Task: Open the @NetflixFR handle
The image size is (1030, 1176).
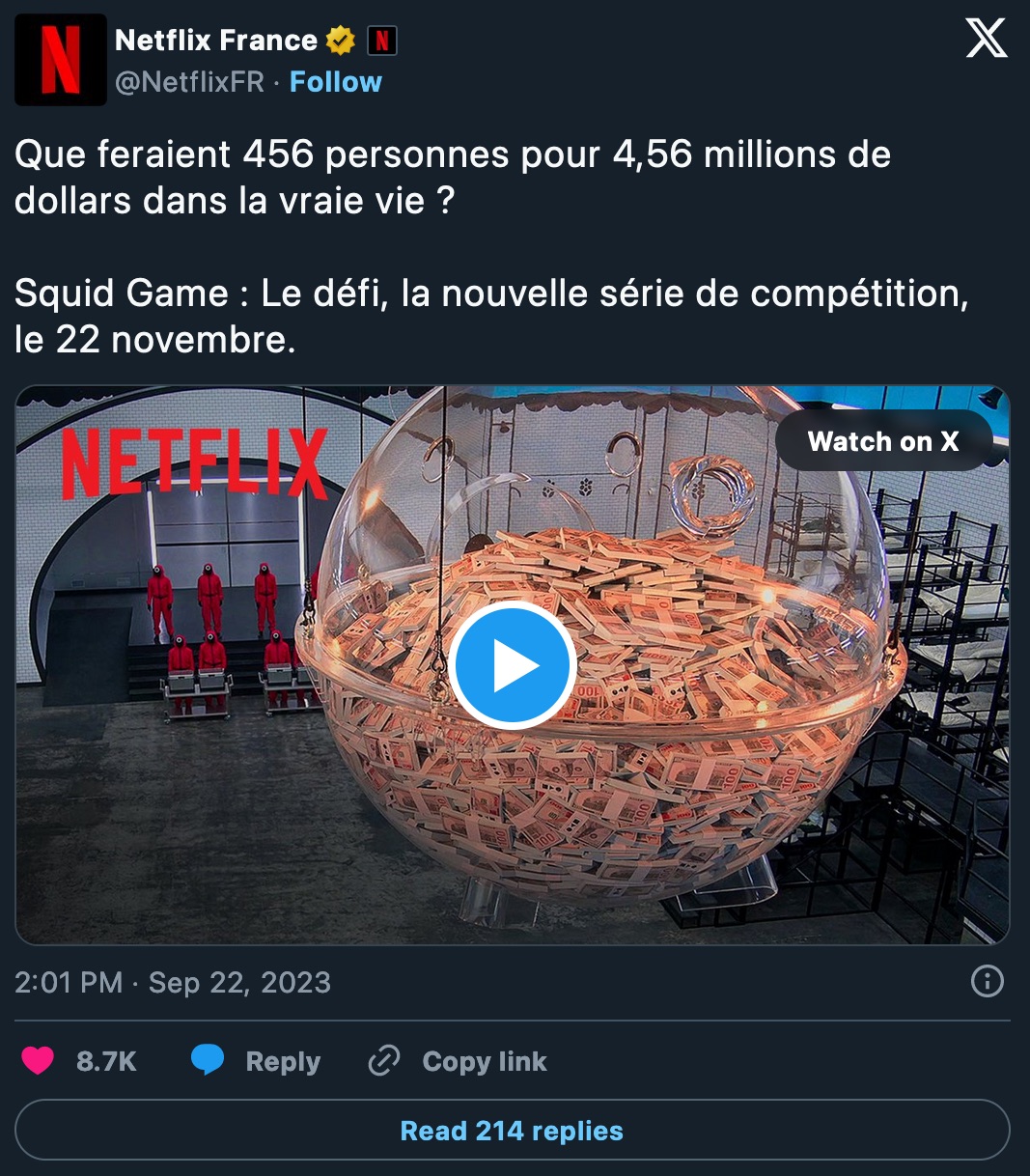Action: click(189, 82)
